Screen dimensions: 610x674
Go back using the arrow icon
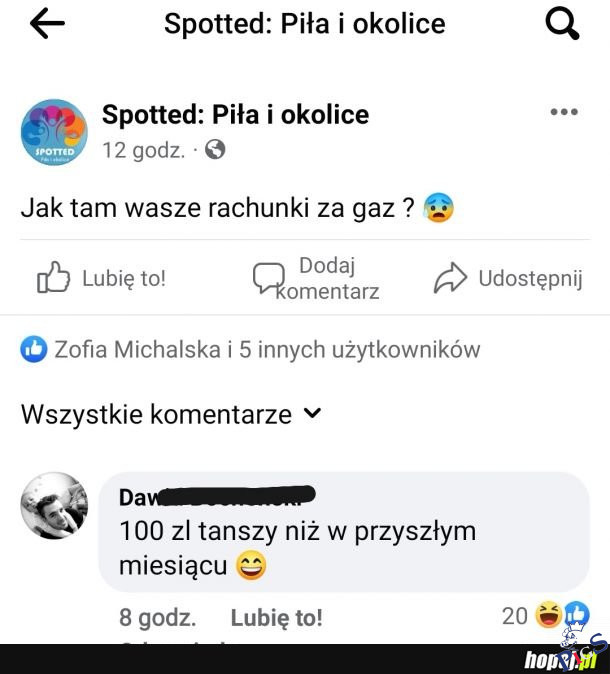[46, 25]
